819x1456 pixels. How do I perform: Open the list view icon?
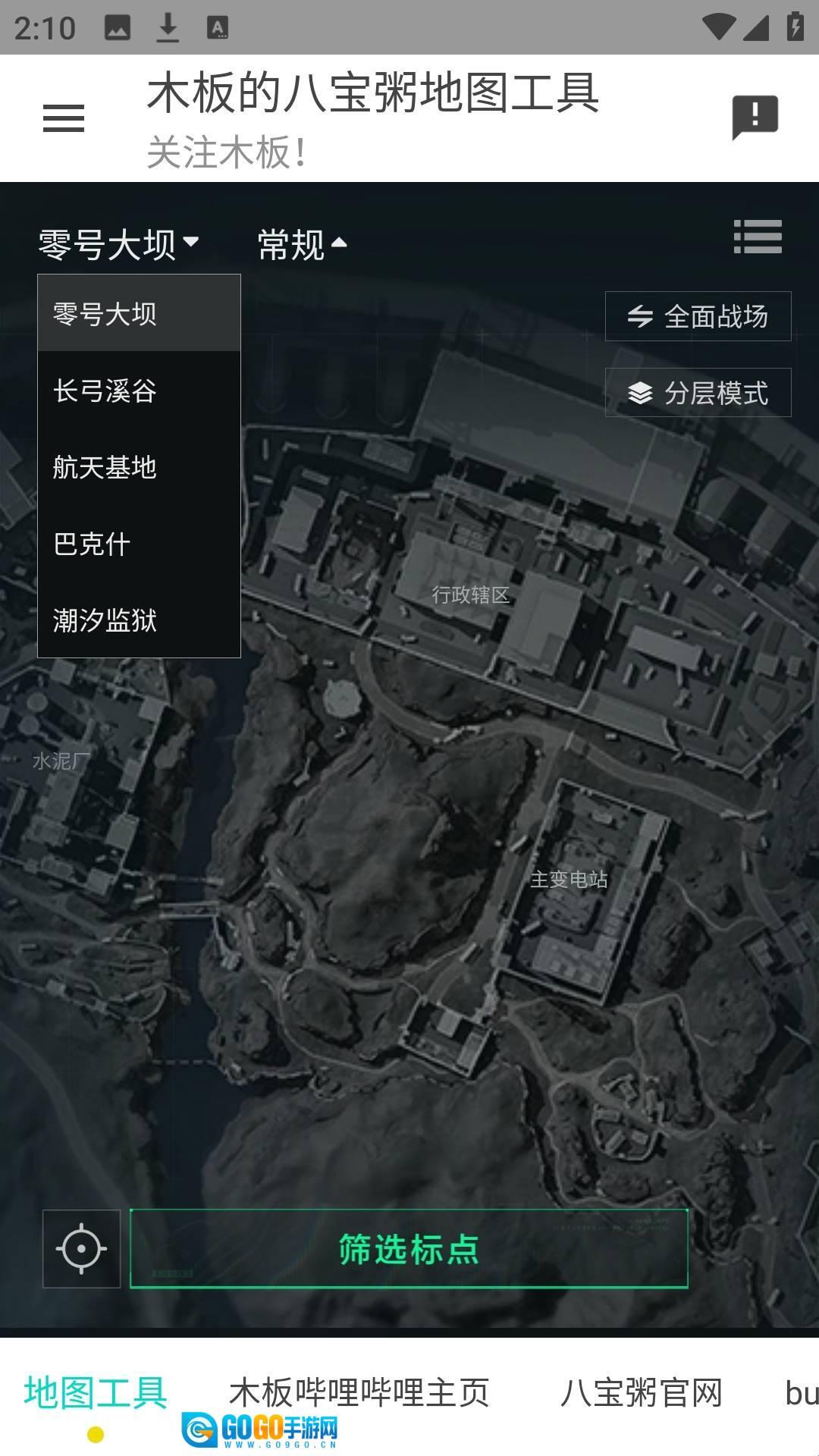coord(758,237)
